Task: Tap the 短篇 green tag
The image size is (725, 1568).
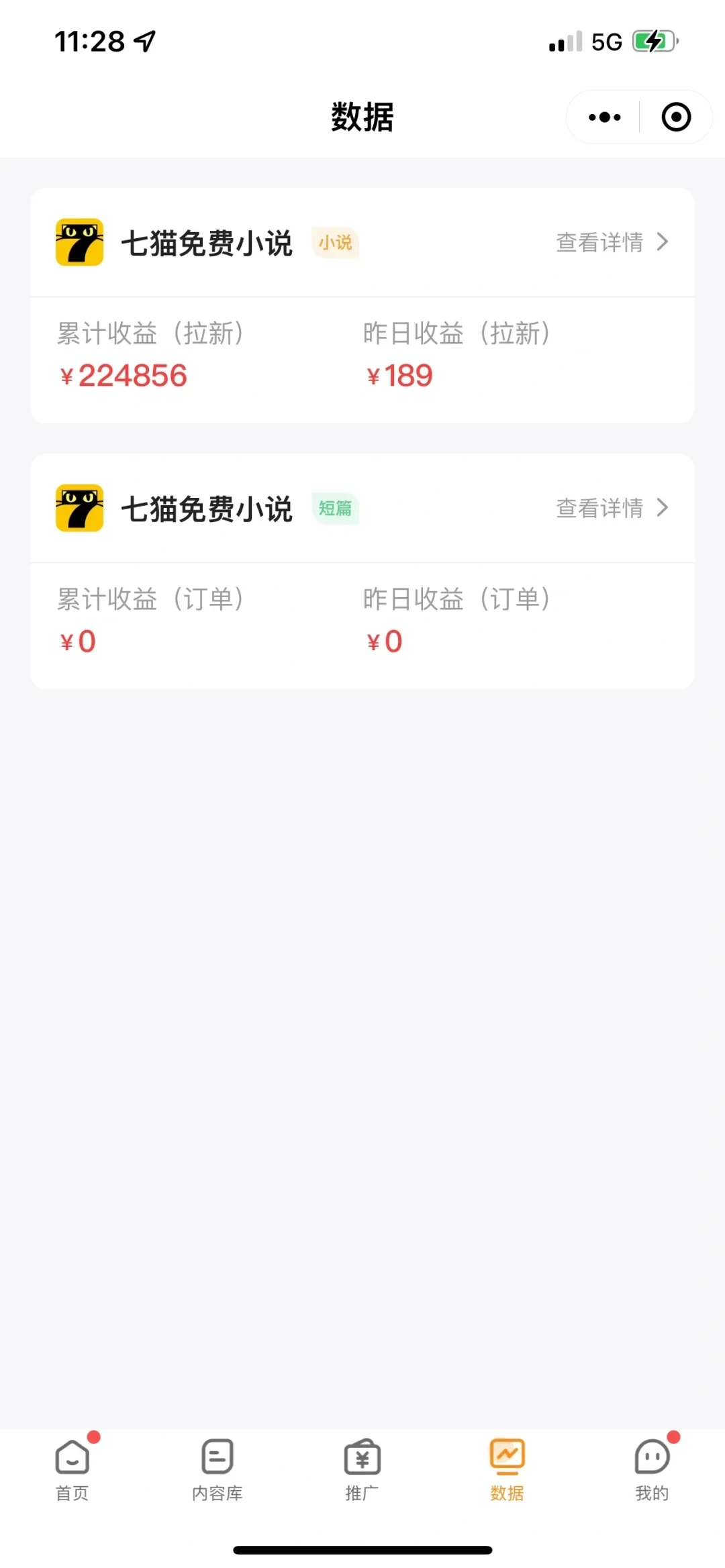Action: click(336, 511)
